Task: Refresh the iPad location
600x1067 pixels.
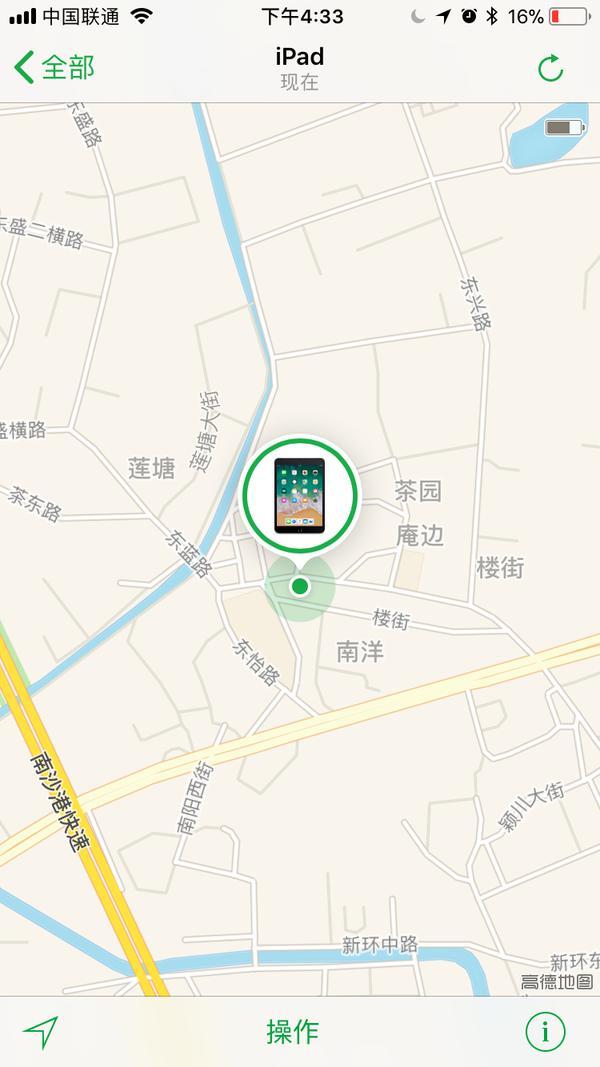Action: coord(550,68)
